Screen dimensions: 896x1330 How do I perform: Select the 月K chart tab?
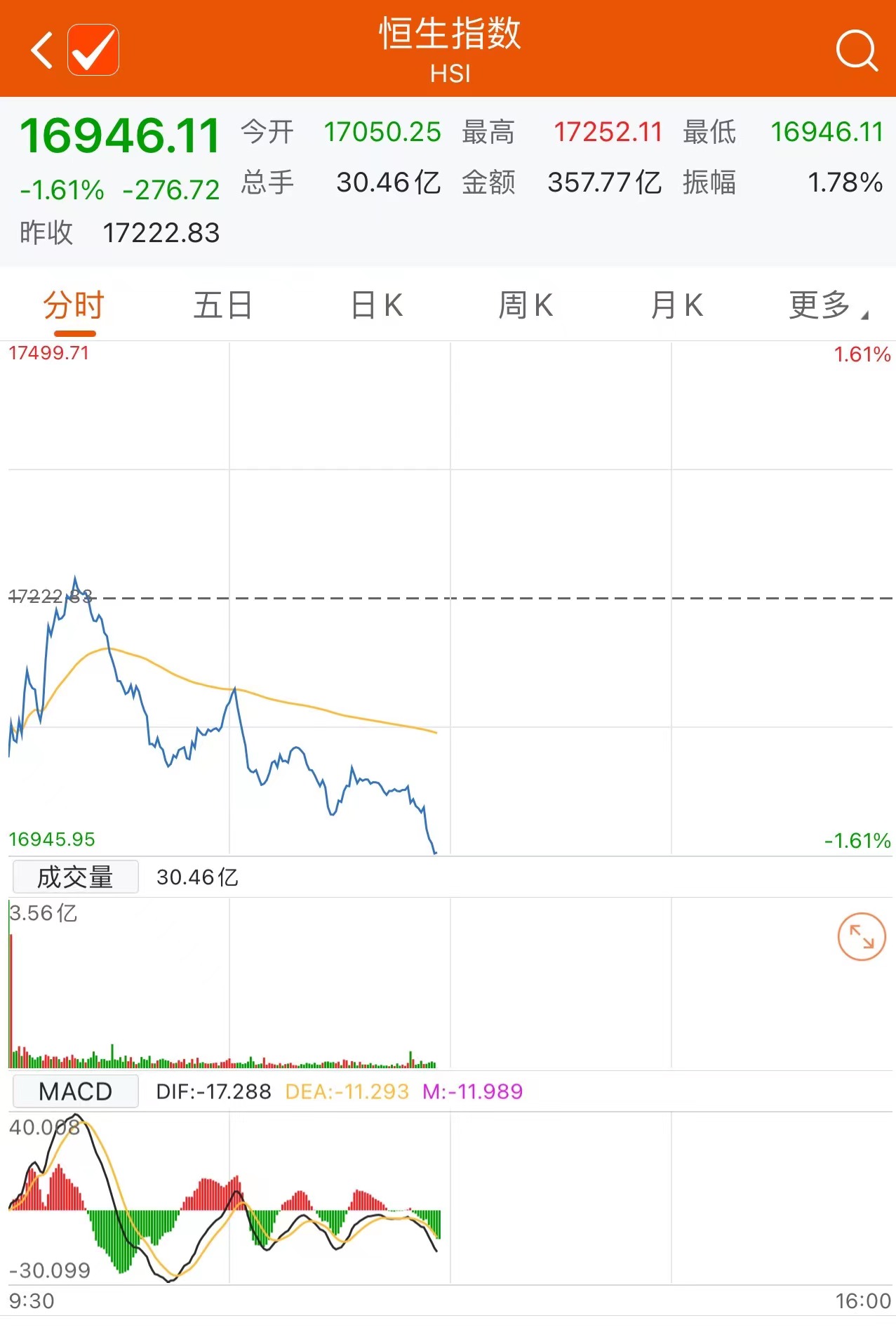coord(676,306)
